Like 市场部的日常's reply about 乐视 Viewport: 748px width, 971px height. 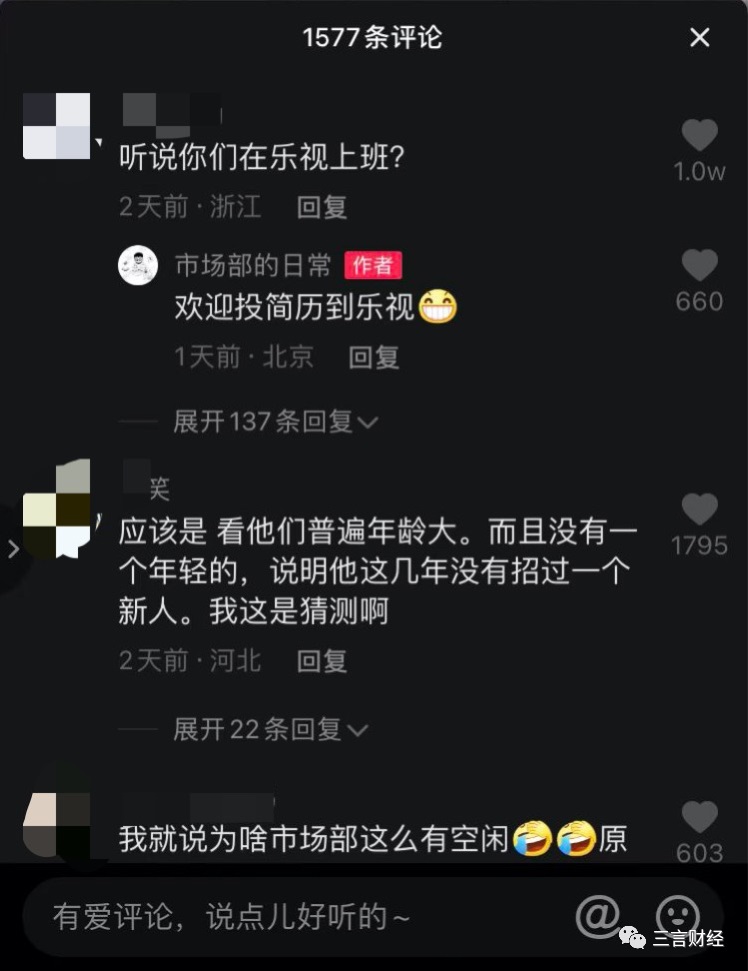699,267
